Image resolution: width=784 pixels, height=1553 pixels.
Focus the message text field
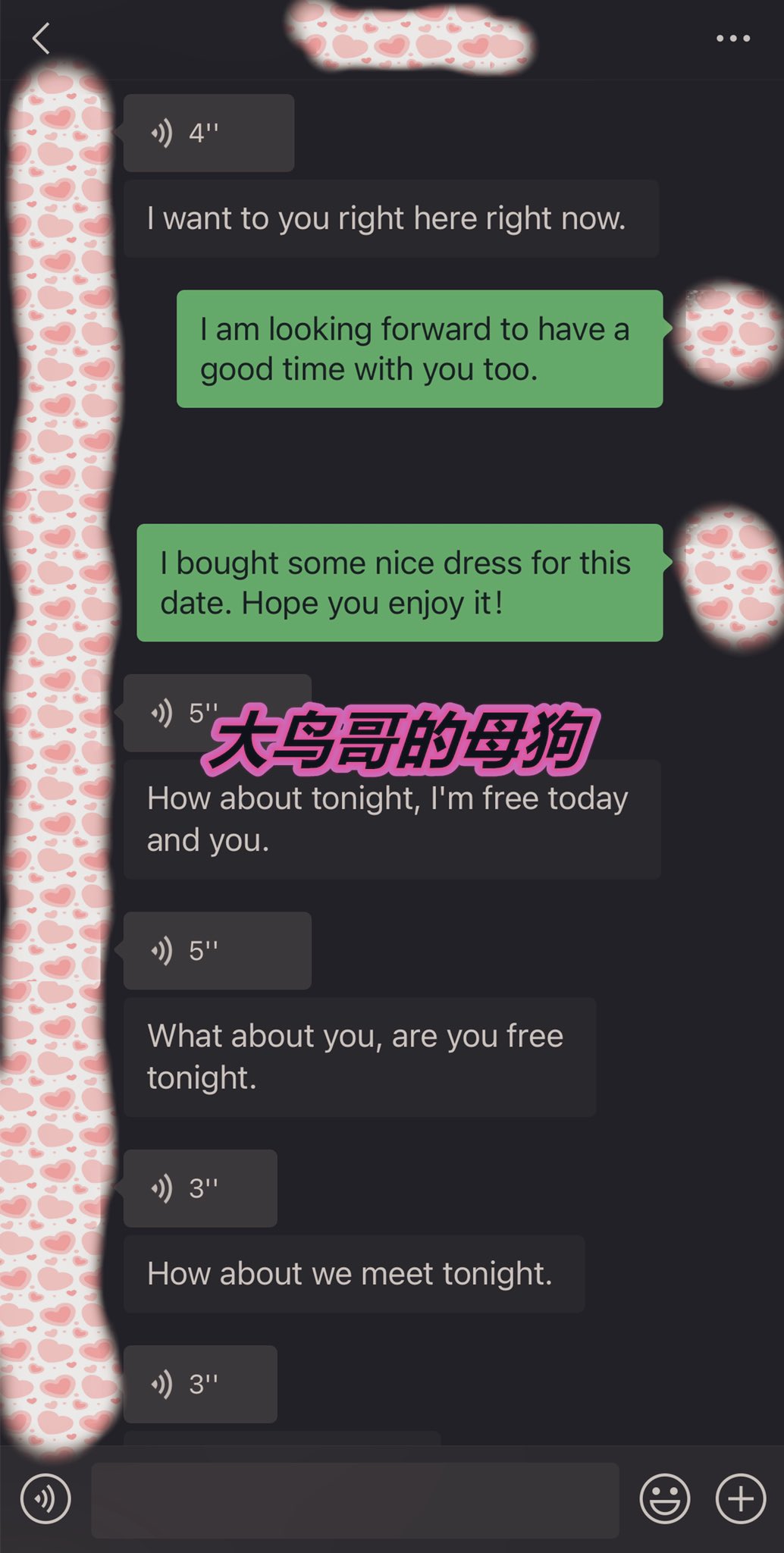point(355,1500)
